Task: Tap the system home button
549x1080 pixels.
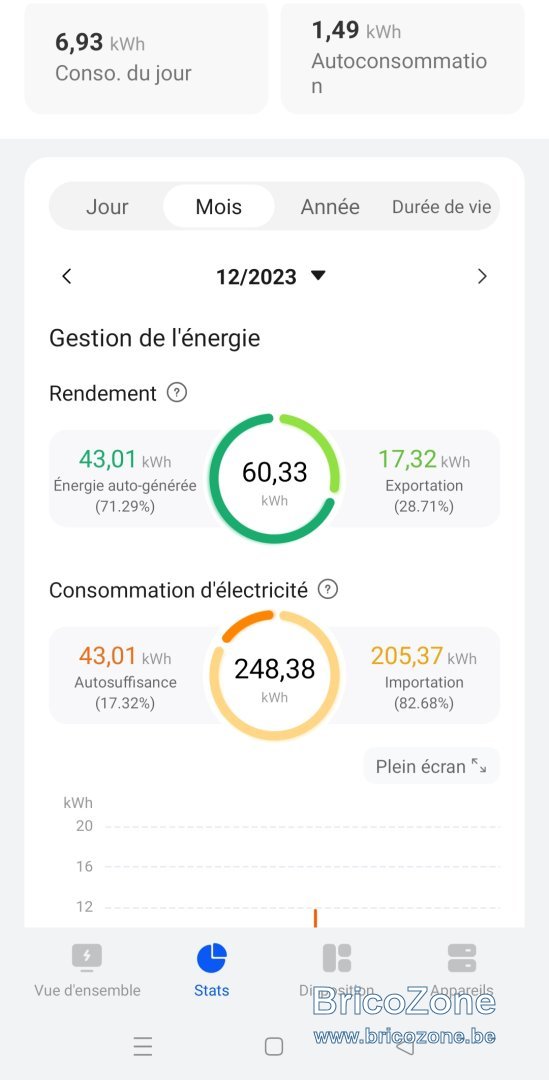Action: 274,1046
